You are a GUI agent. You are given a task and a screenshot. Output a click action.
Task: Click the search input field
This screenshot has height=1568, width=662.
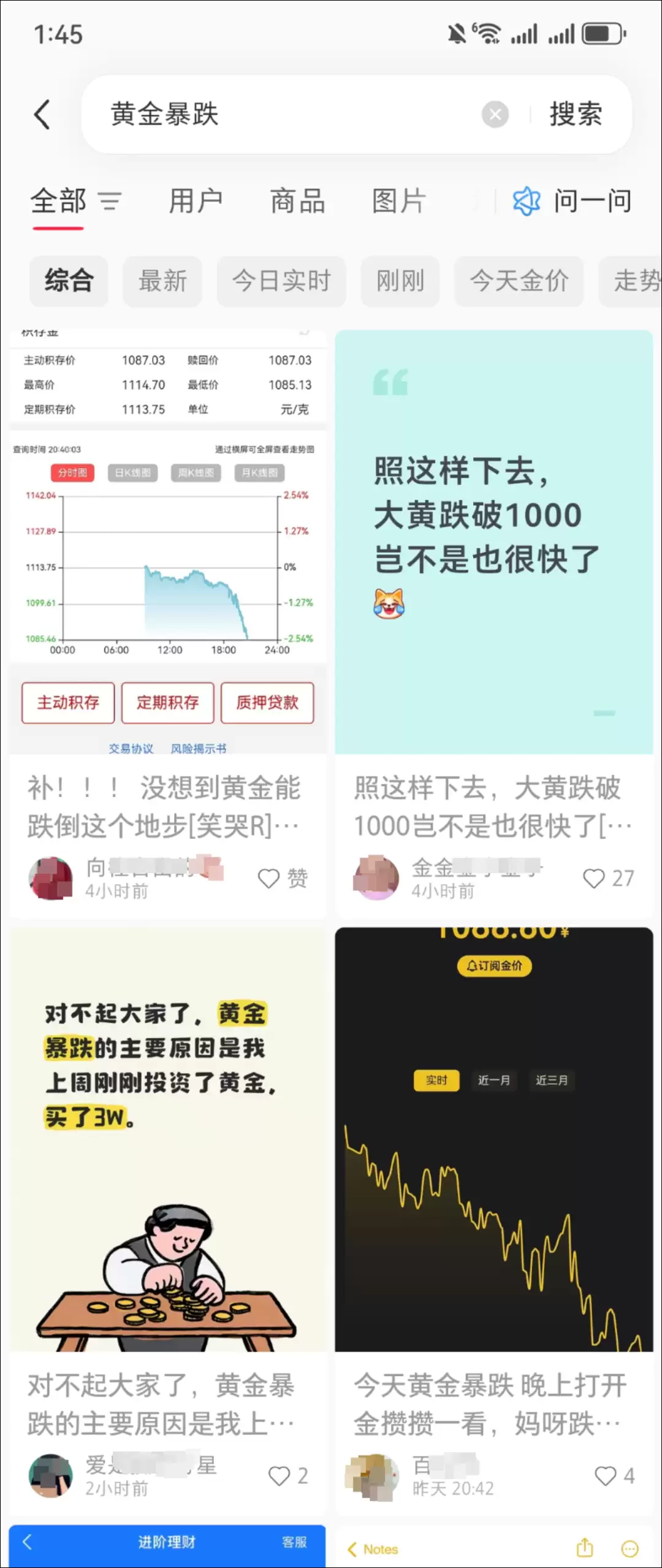pos(276,114)
